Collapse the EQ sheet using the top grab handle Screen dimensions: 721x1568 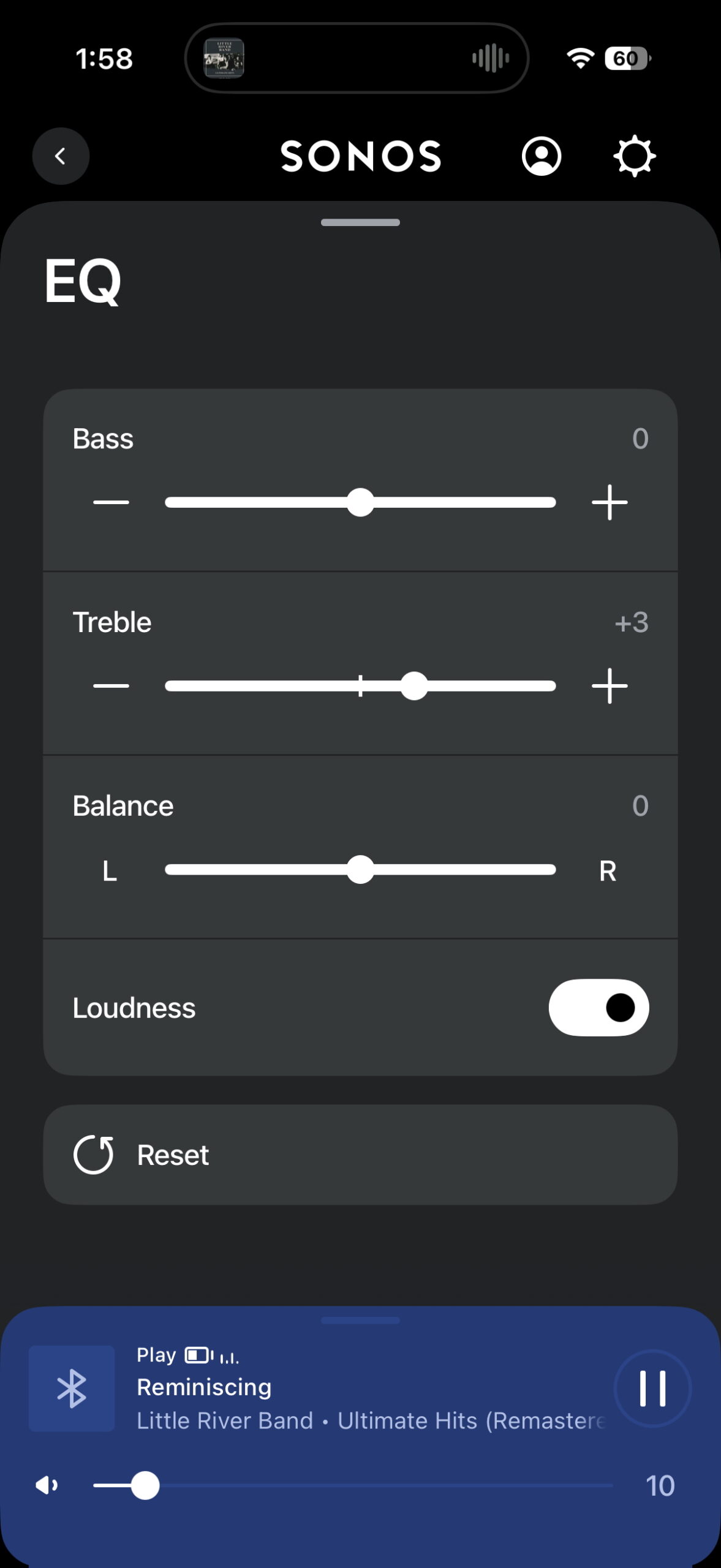click(x=360, y=223)
